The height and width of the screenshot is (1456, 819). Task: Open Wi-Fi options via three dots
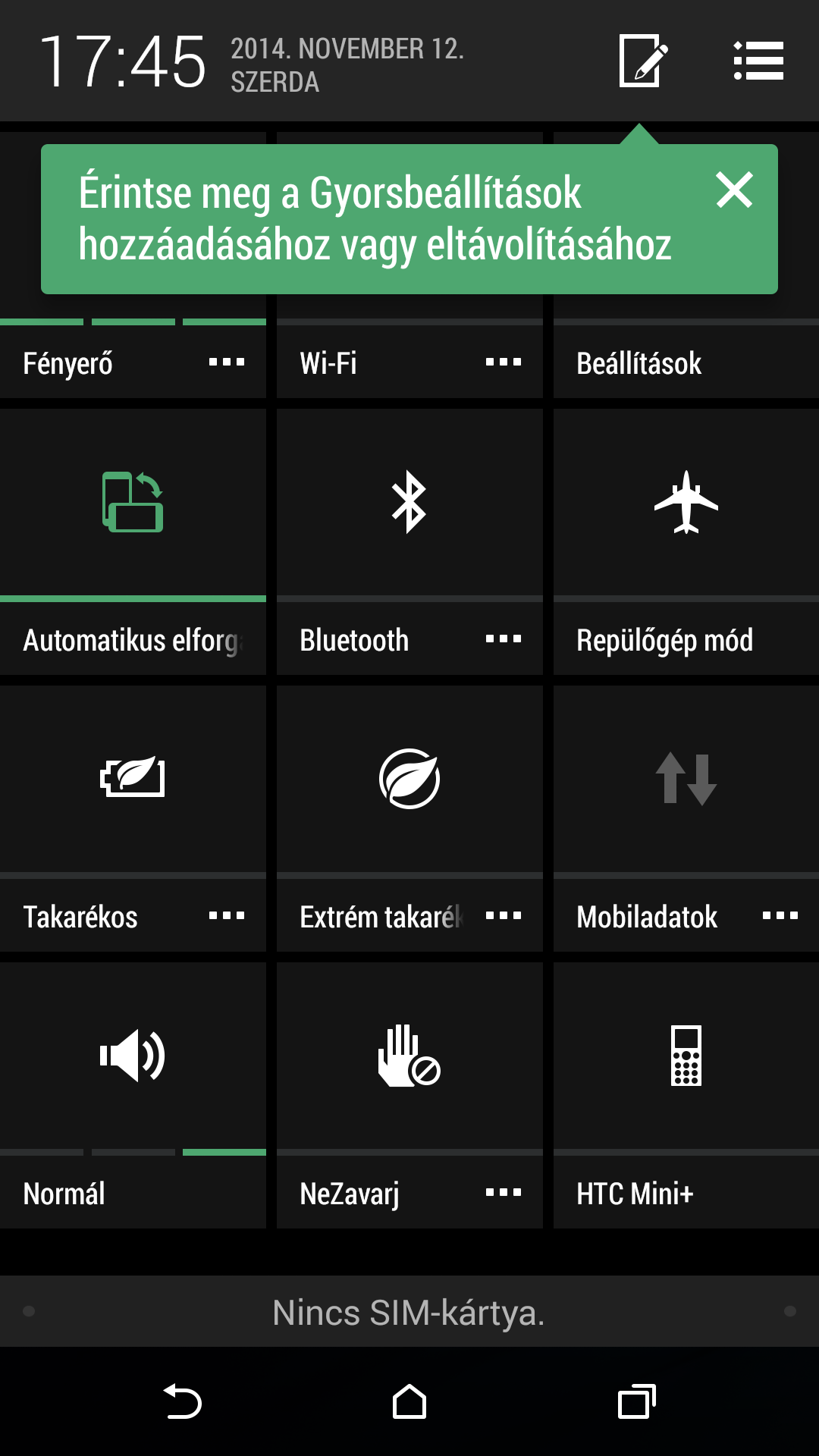pyautogui.click(x=503, y=362)
